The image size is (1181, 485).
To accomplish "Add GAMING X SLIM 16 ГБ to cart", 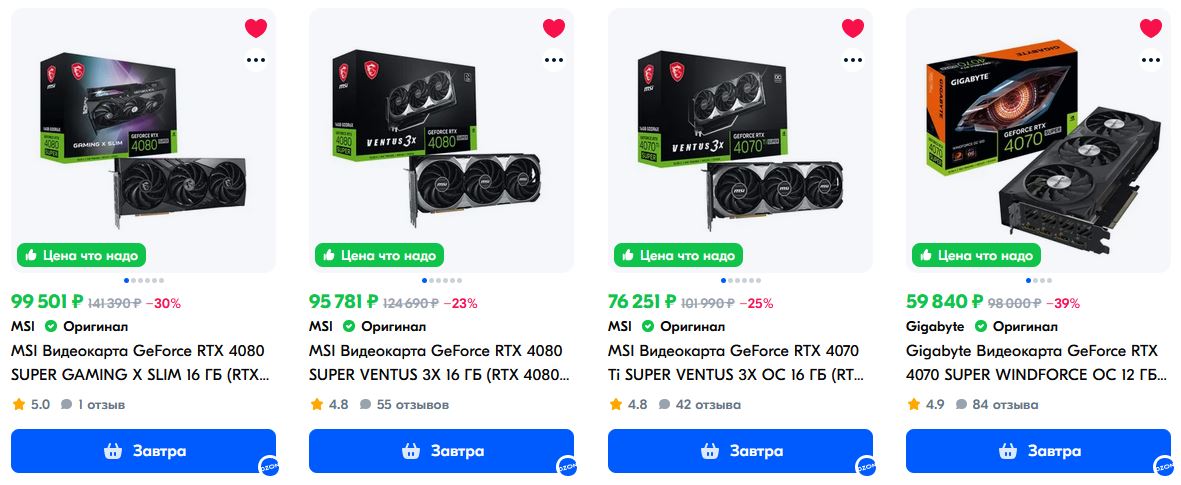I will tap(143, 451).
